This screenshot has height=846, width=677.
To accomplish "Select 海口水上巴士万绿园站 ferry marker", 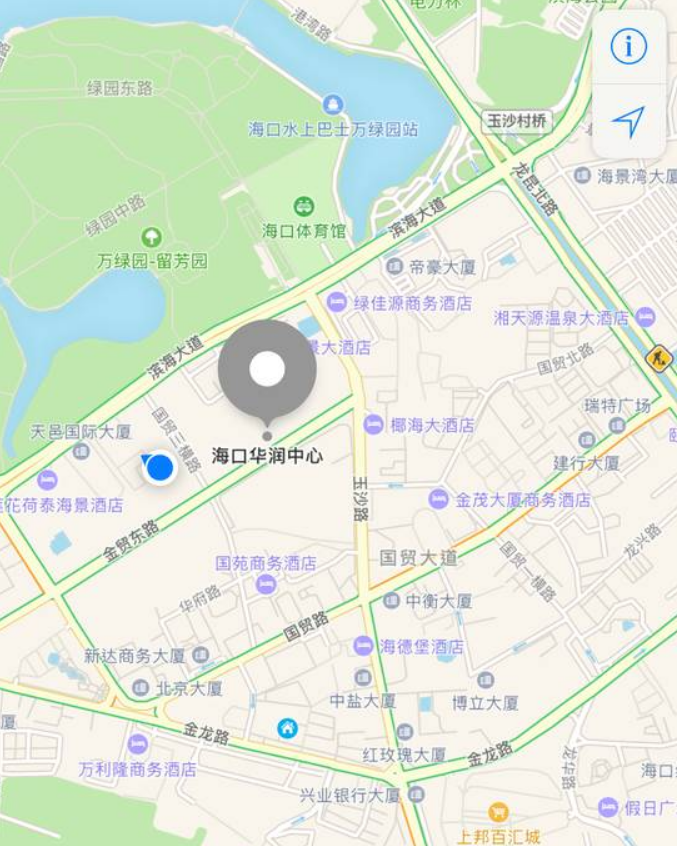I will (x=333, y=105).
